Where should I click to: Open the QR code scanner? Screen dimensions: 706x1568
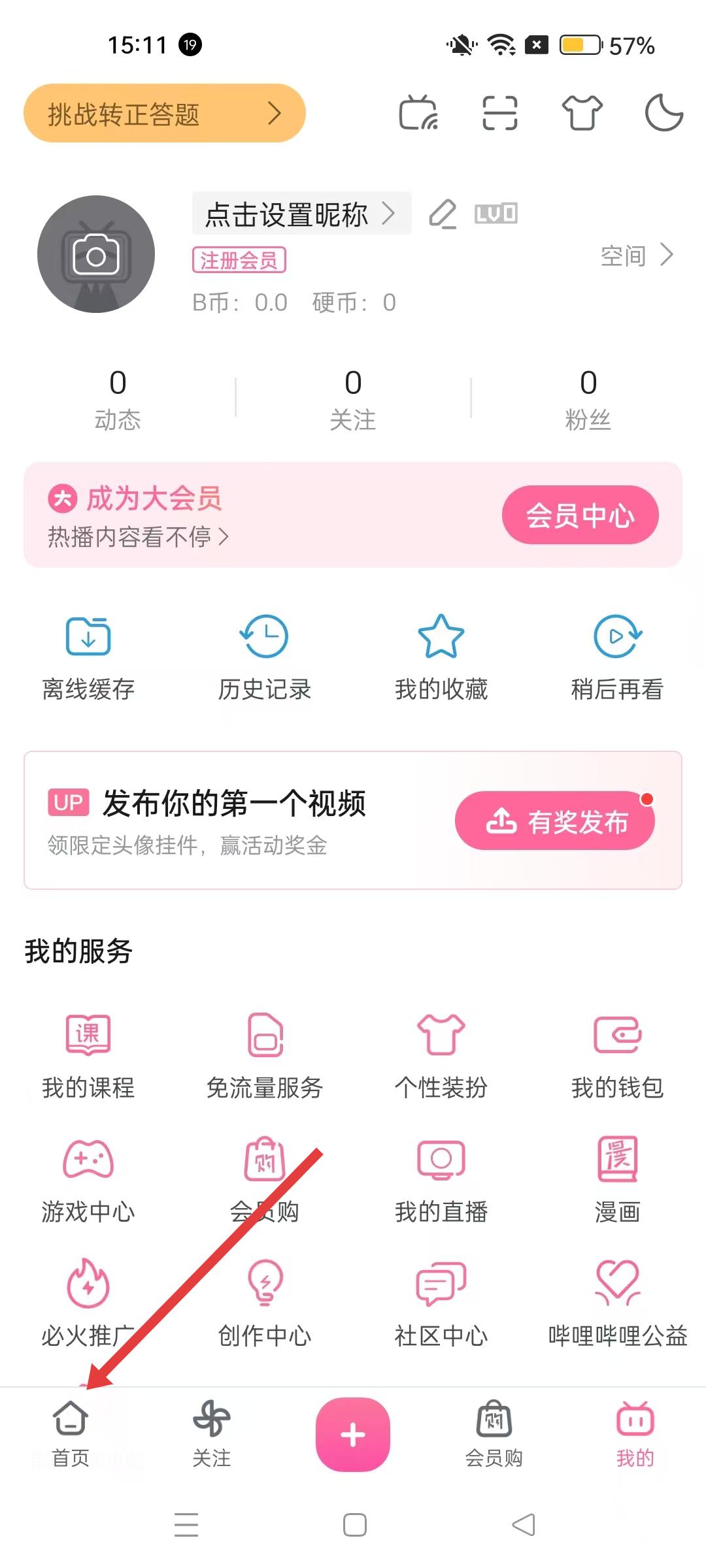pos(500,113)
